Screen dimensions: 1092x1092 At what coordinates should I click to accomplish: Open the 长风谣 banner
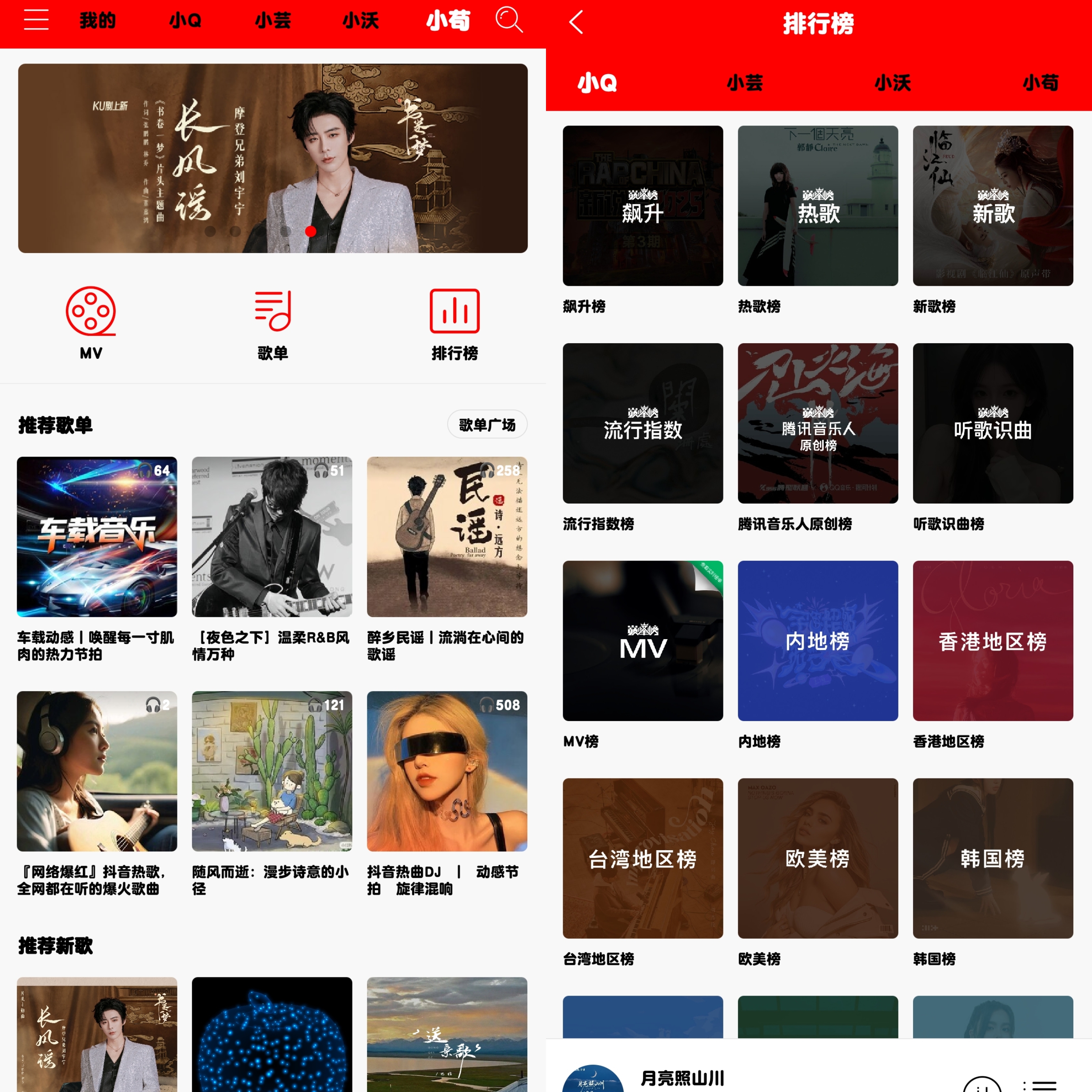pos(273,158)
